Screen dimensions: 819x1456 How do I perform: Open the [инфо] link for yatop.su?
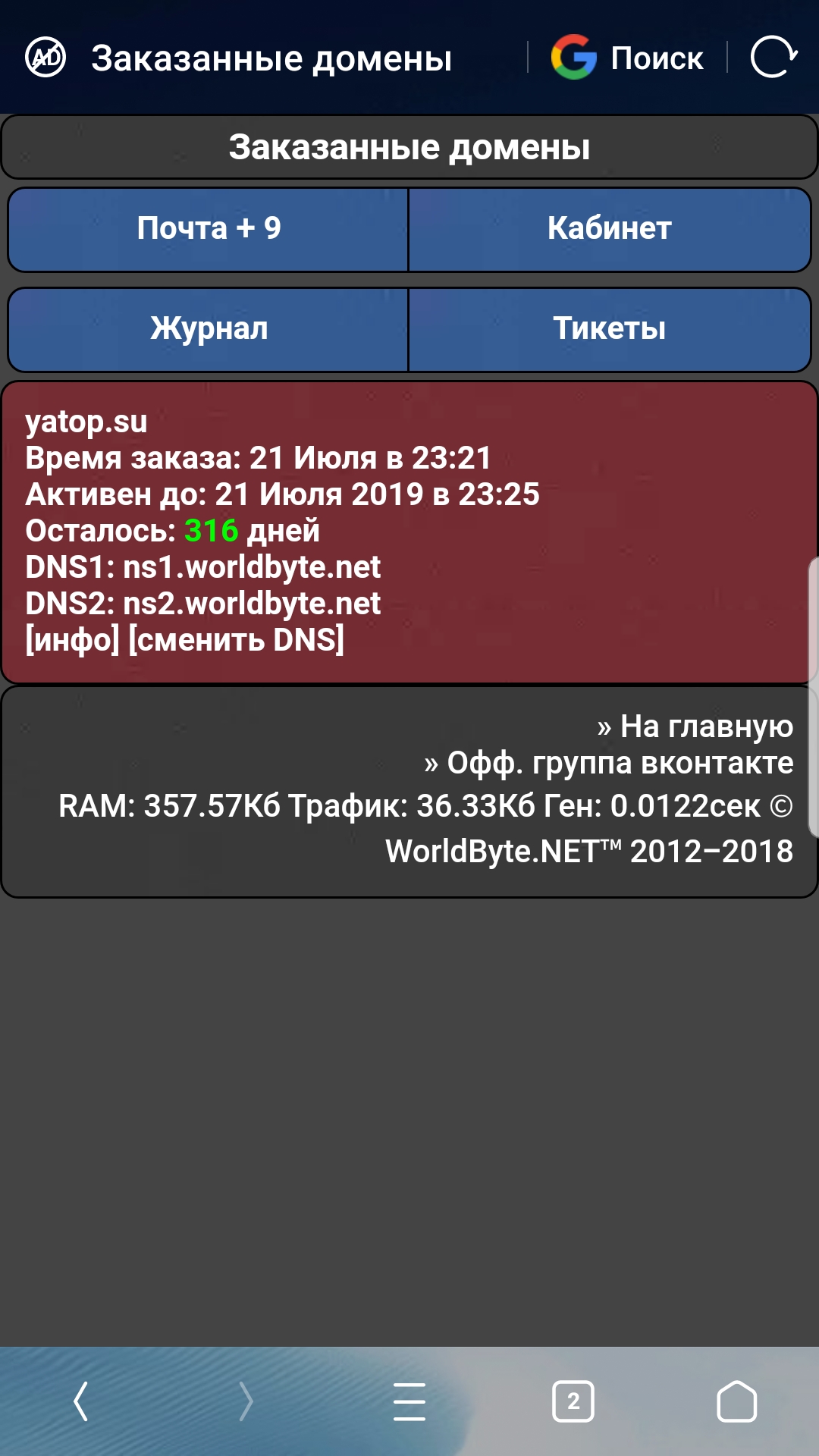point(72,640)
